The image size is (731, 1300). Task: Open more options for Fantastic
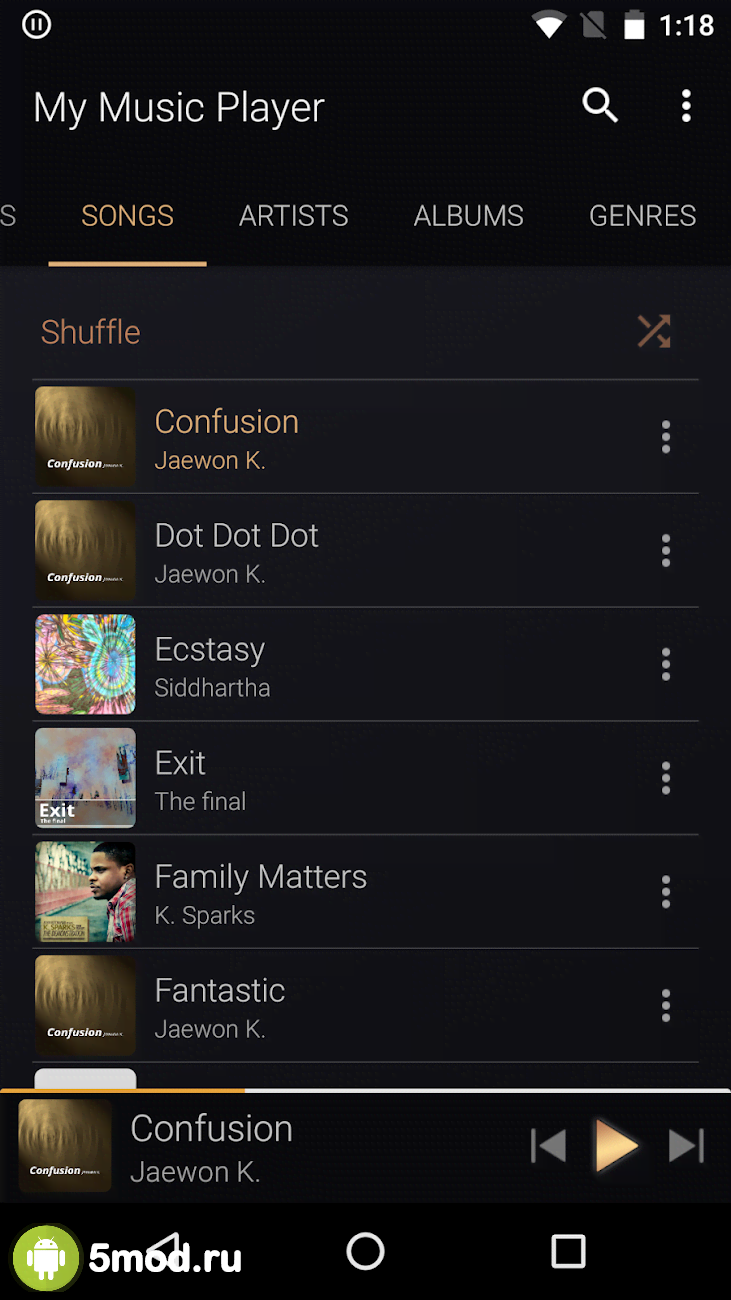[666, 1005]
